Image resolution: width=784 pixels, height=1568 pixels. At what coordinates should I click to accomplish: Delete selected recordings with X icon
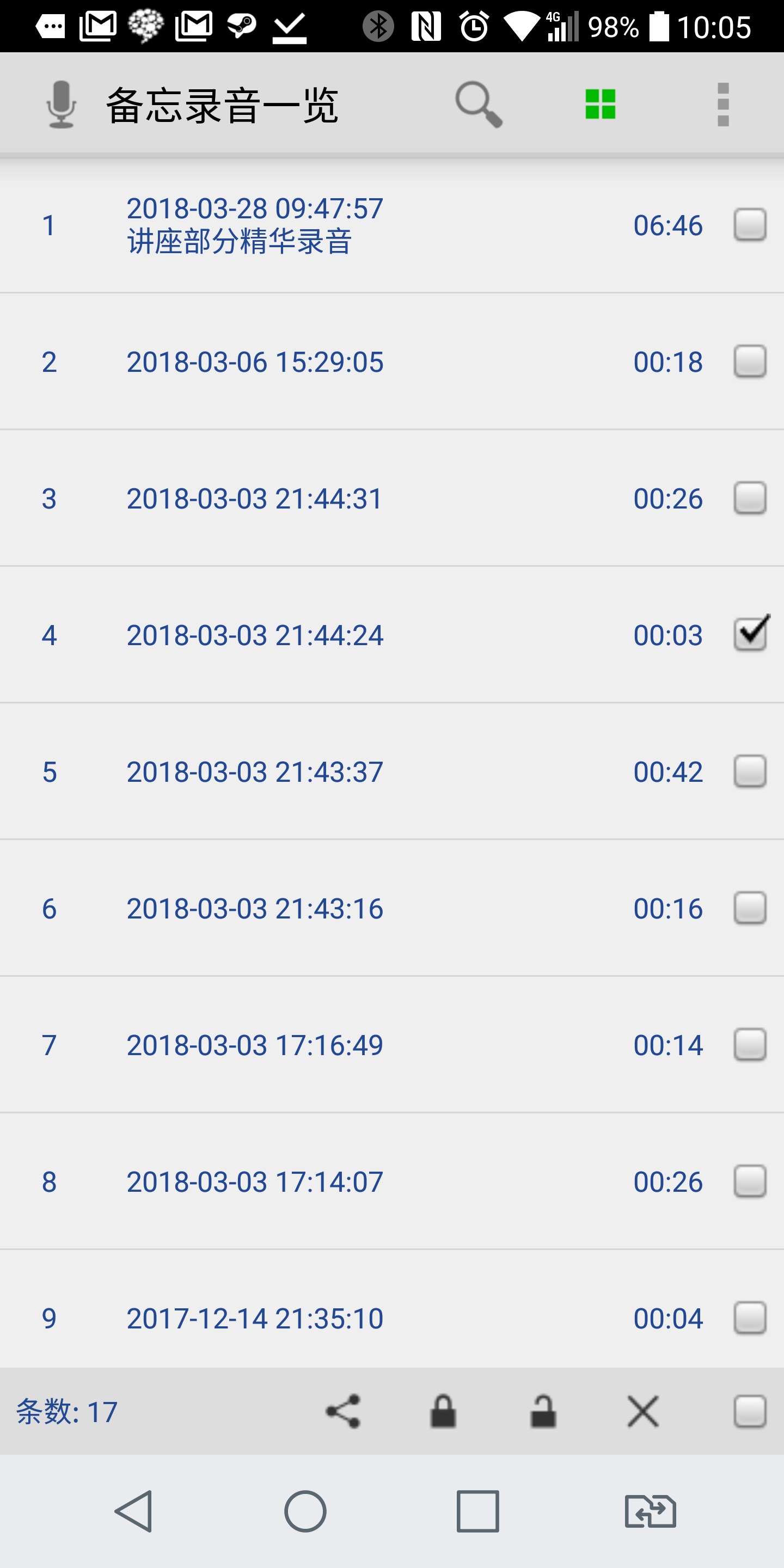click(x=643, y=1412)
